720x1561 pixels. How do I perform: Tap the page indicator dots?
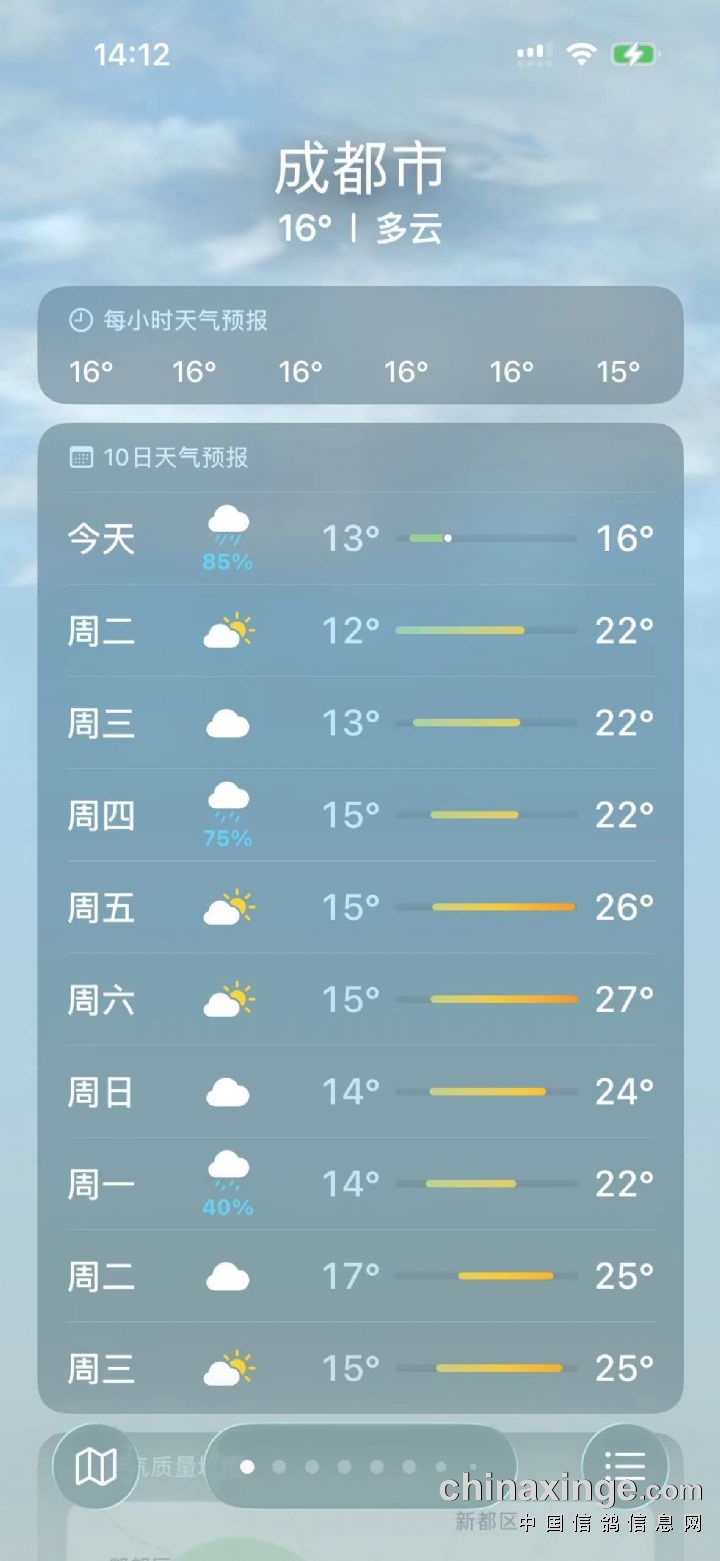[360, 1467]
